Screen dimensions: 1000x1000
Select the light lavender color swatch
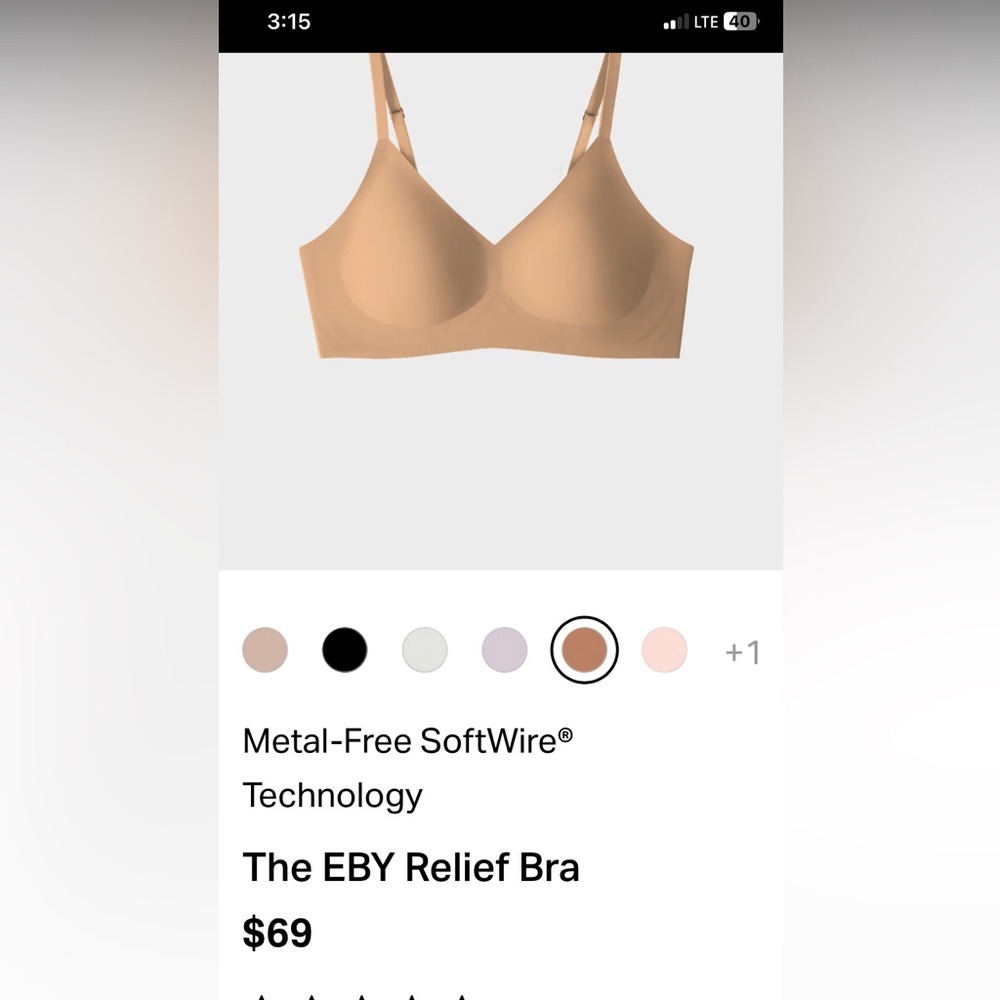505,650
